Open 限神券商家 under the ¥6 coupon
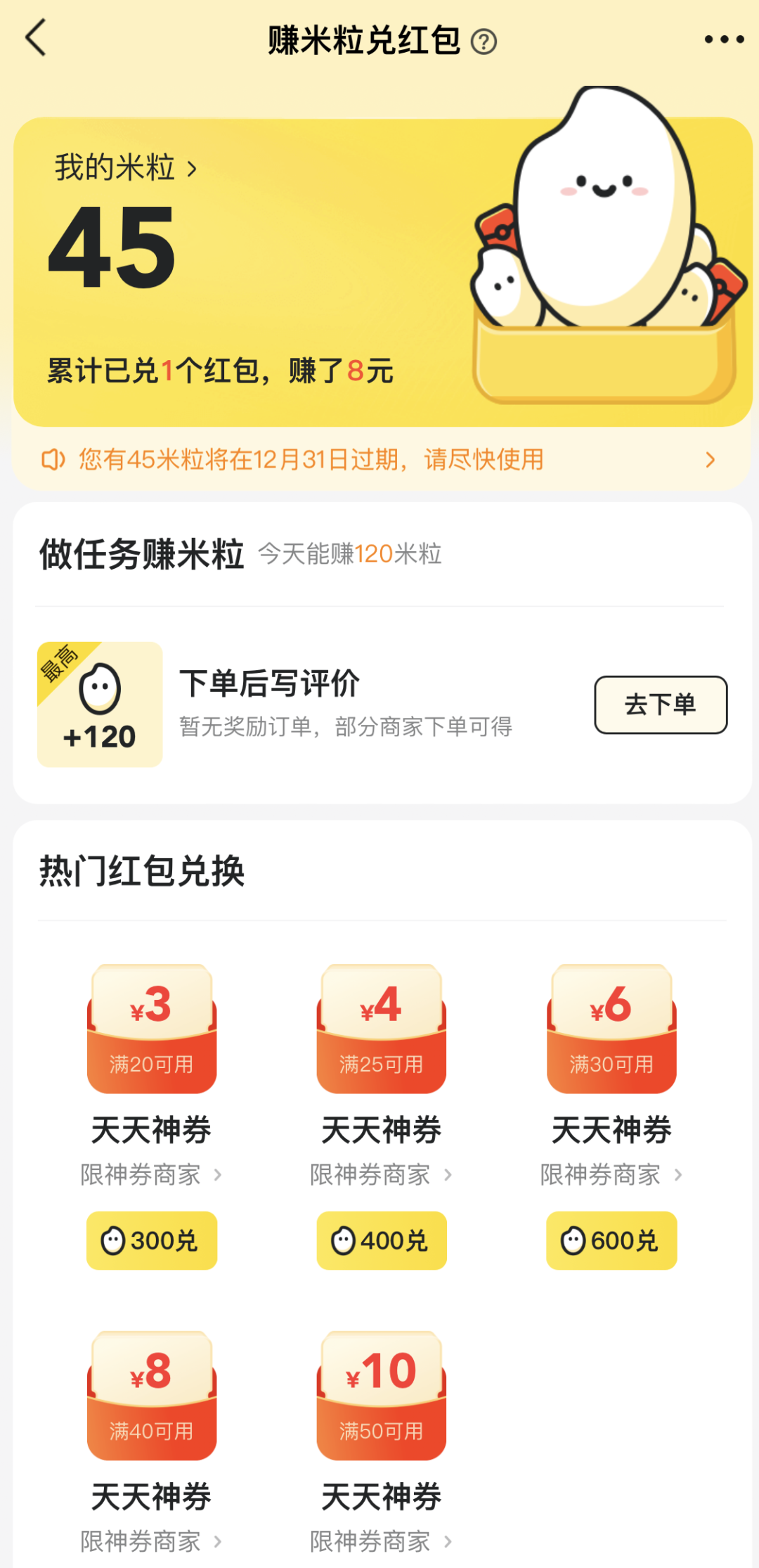 tap(610, 1174)
